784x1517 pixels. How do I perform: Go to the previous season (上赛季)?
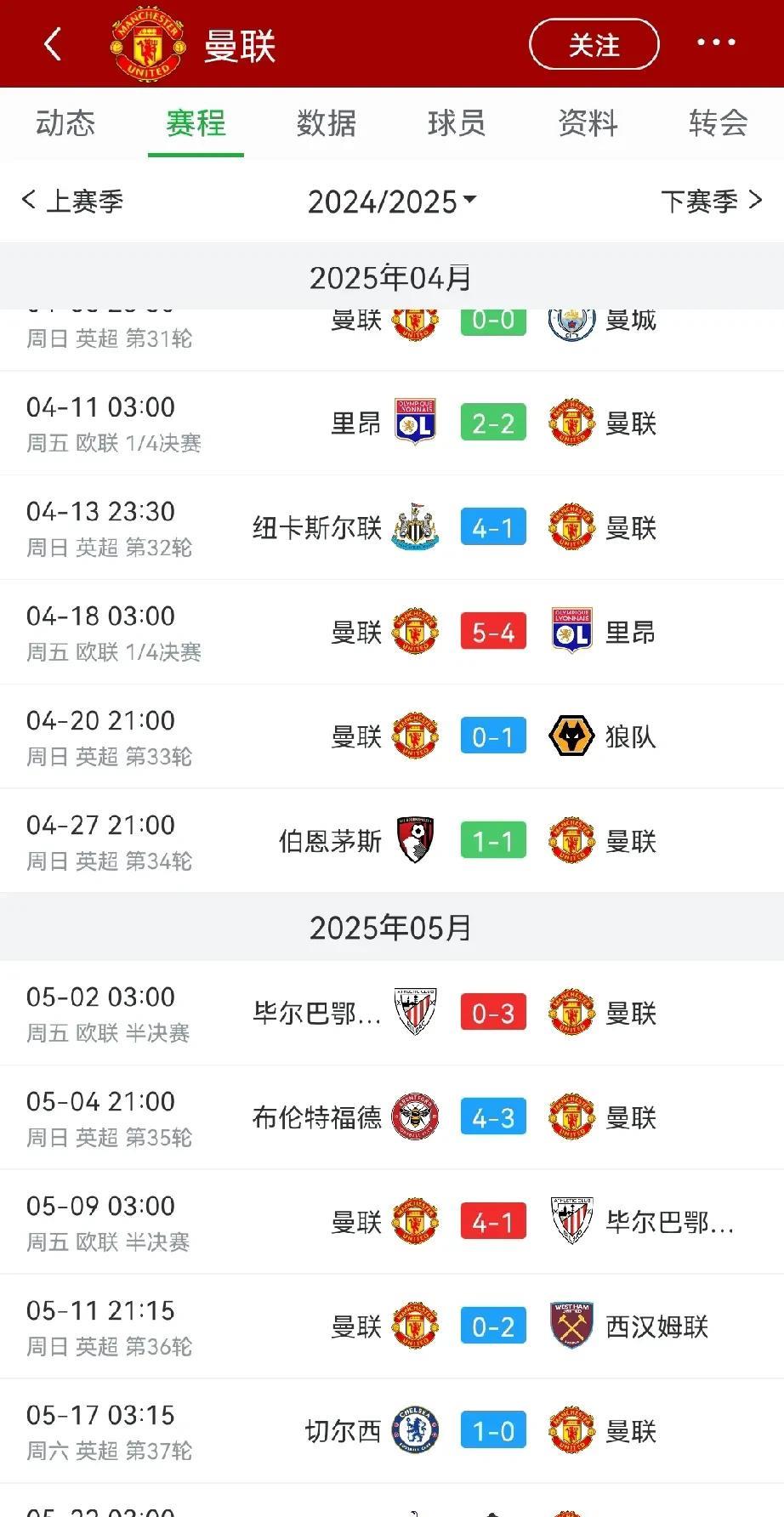point(72,202)
